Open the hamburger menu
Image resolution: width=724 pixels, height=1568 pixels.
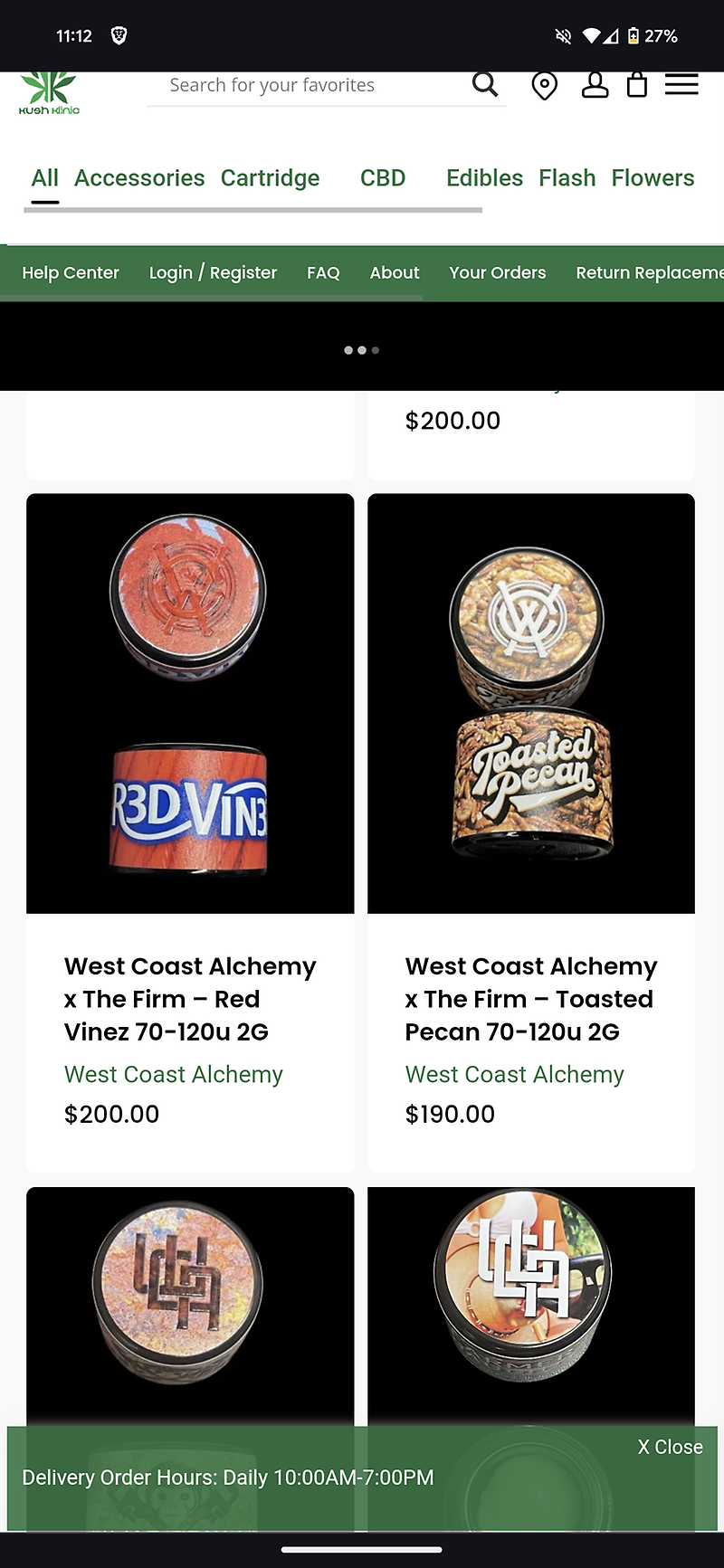click(681, 85)
